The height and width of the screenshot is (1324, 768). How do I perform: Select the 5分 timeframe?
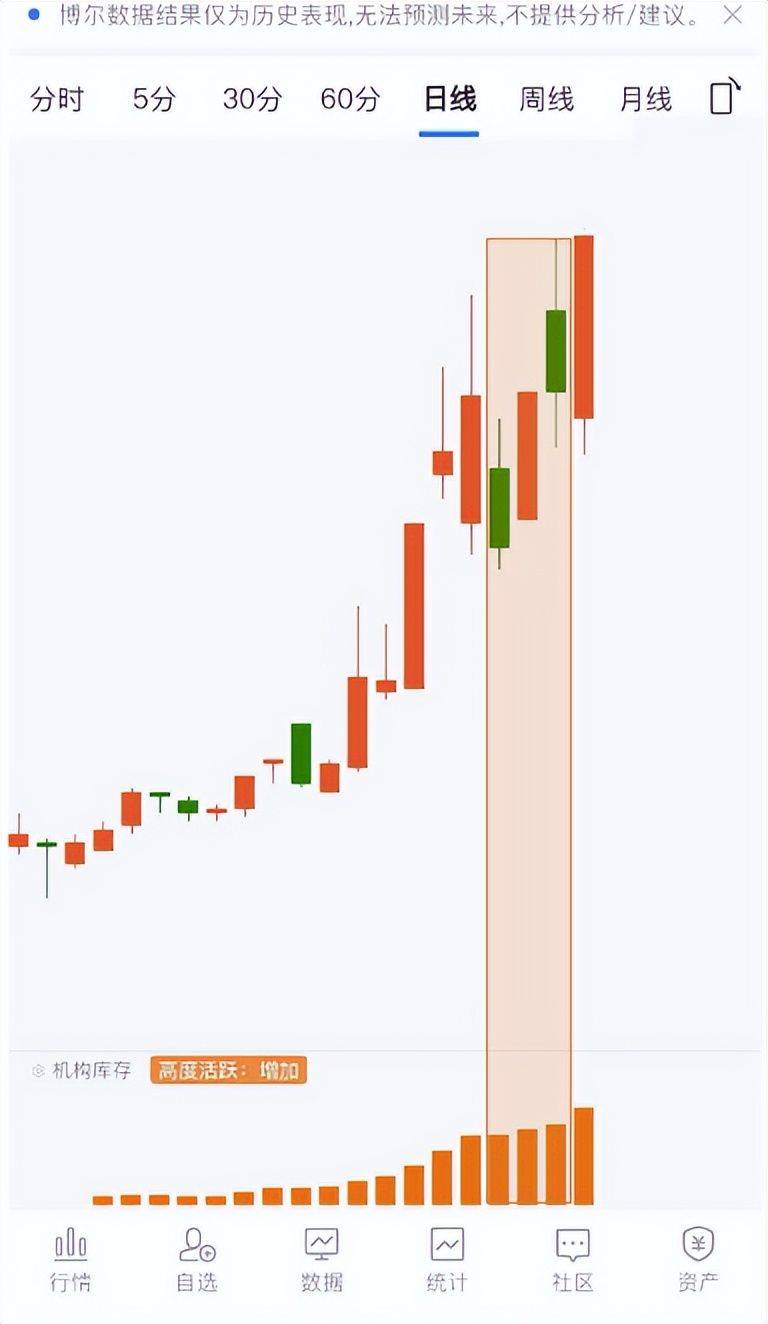click(x=154, y=99)
